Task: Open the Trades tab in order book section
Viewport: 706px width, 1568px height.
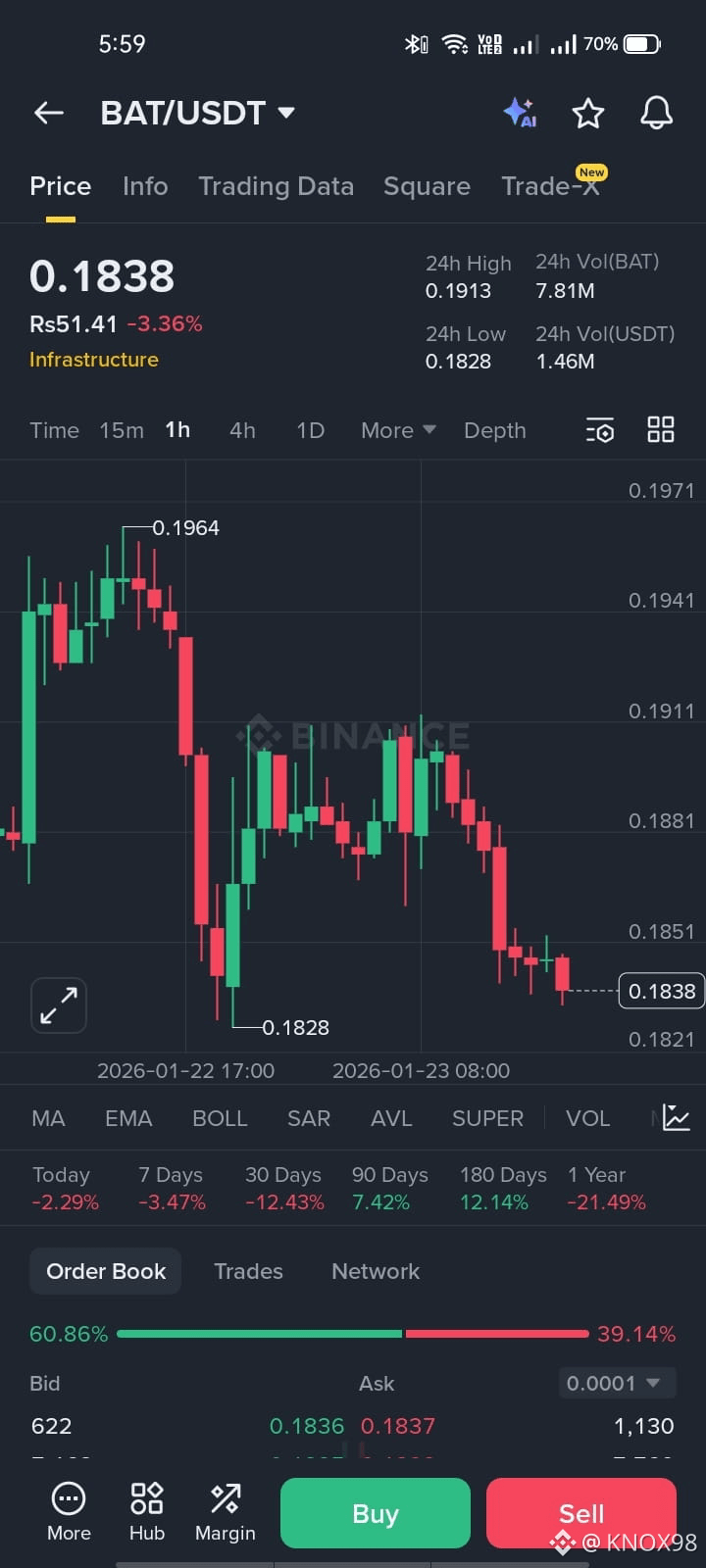Action: point(248,1270)
